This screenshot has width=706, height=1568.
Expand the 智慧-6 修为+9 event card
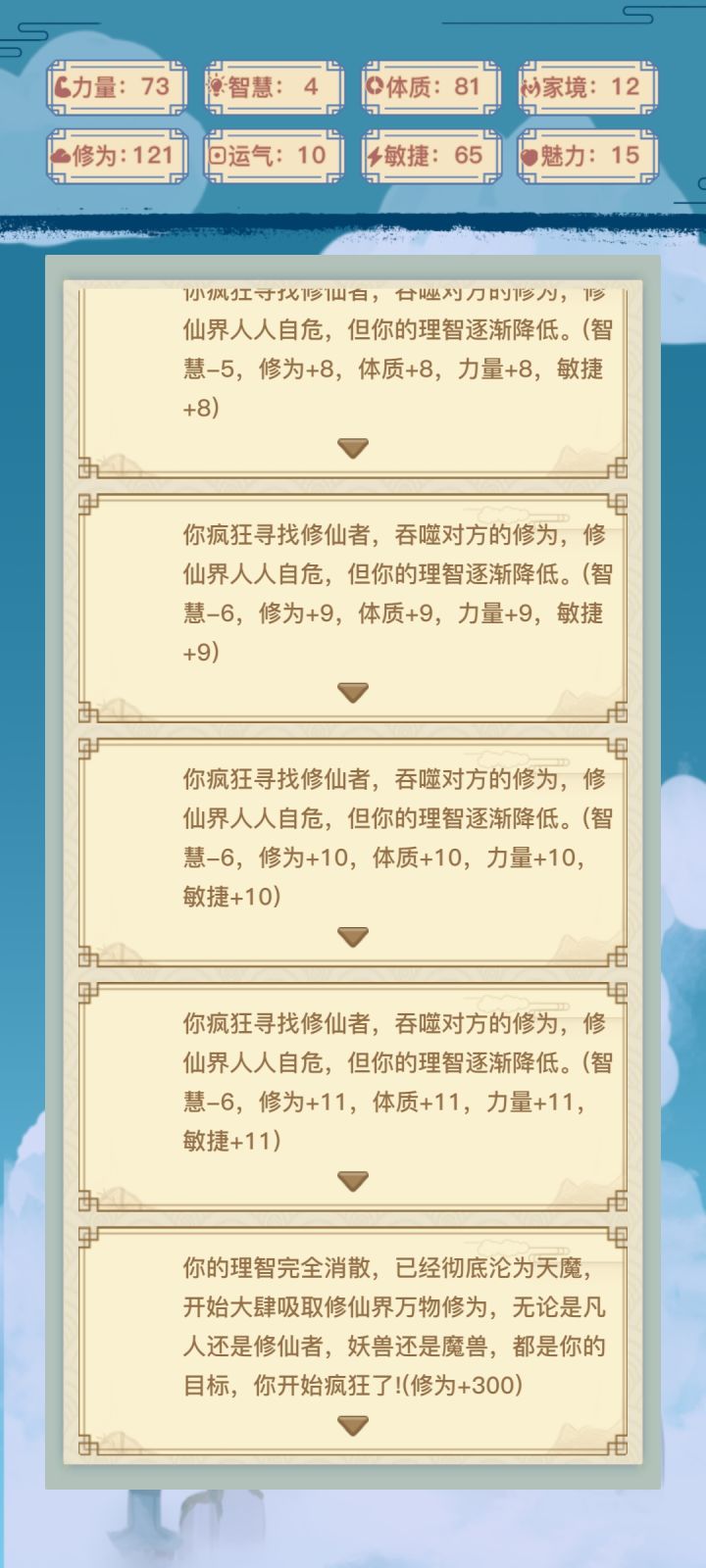pos(353,693)
